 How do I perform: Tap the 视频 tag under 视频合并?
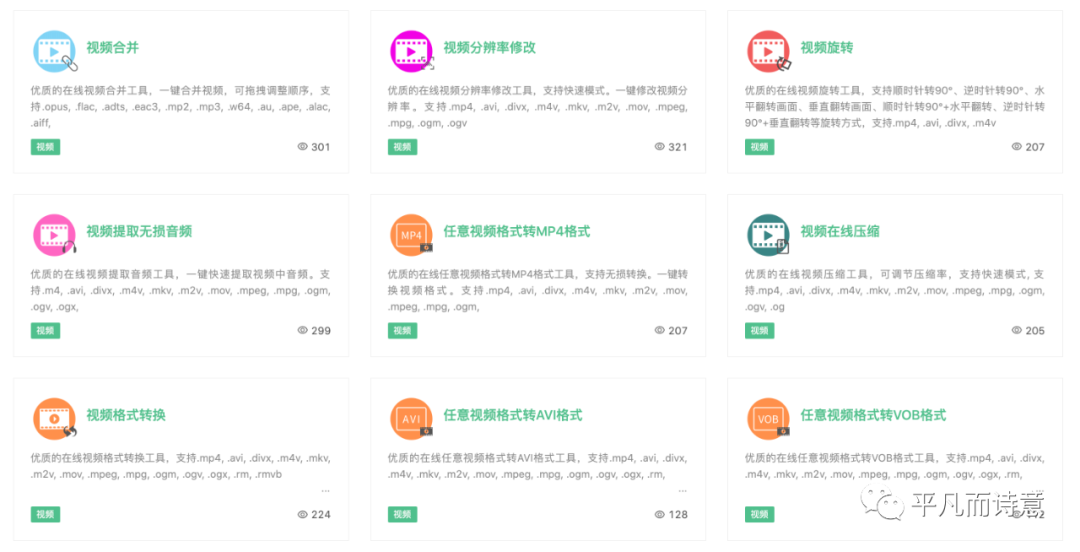click(45, 147)
